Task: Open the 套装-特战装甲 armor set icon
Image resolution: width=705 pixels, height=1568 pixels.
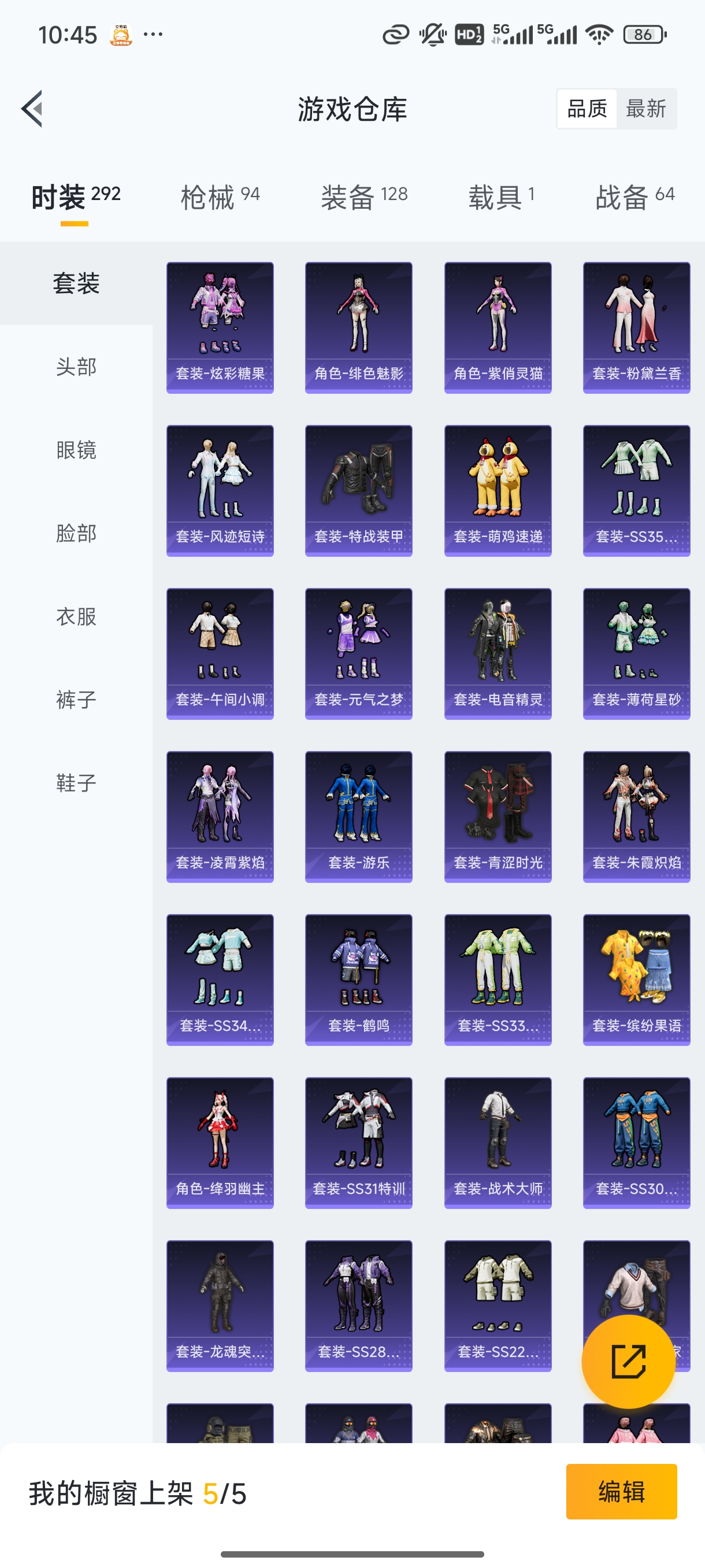Action: click(358, 481)
